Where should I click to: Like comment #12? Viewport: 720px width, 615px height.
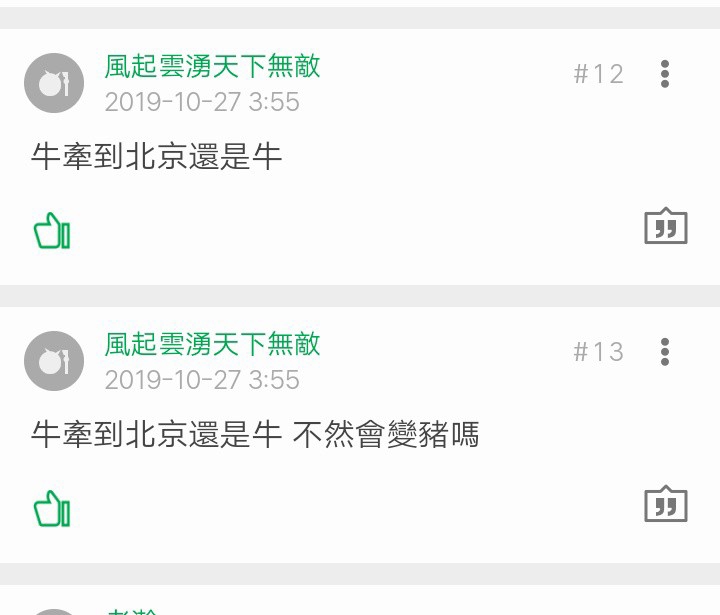(52, 232)
